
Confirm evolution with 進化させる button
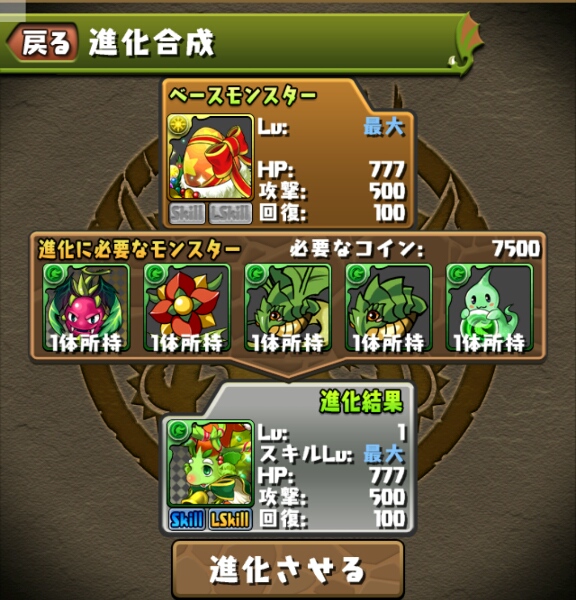[x=288, y=569]
